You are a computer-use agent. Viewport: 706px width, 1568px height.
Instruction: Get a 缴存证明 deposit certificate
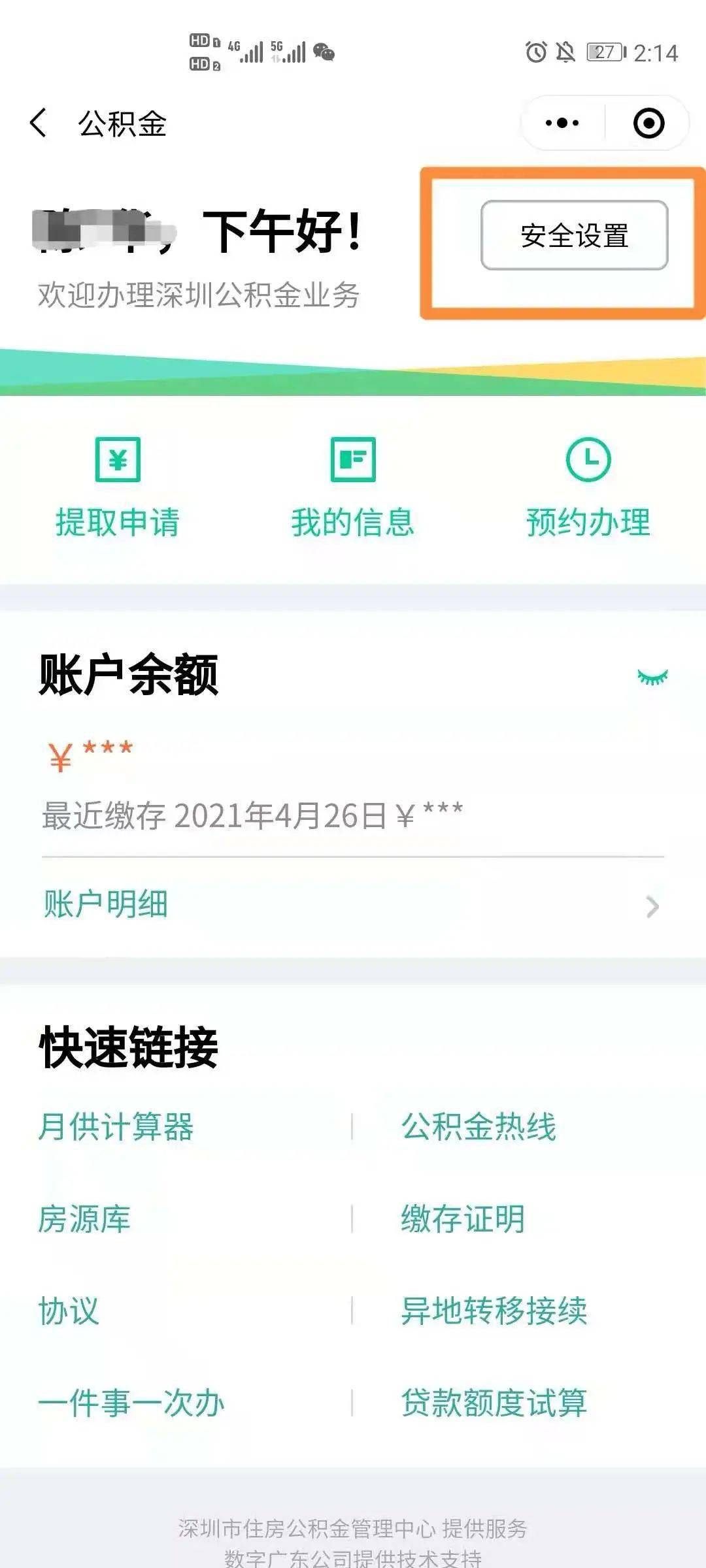(463, 1219)
